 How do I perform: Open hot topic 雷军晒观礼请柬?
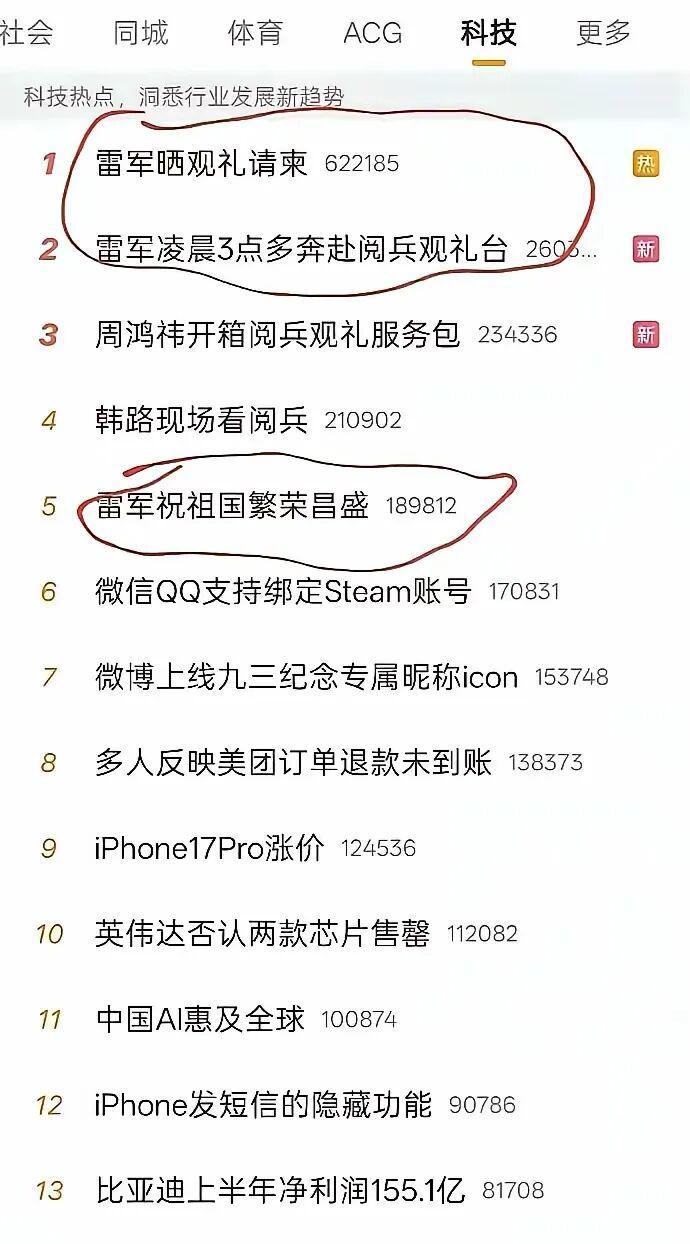[201, 163]
